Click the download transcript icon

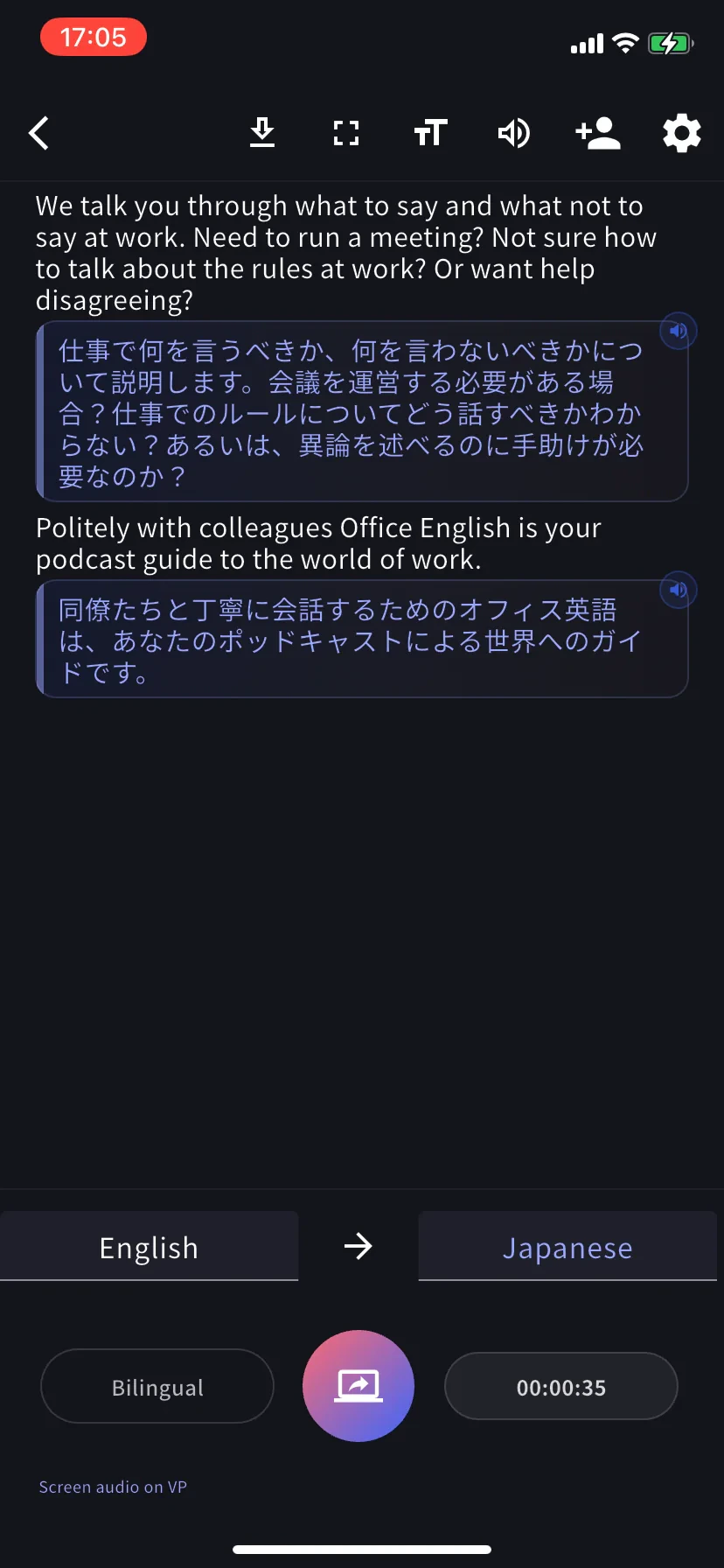[261, 133]
